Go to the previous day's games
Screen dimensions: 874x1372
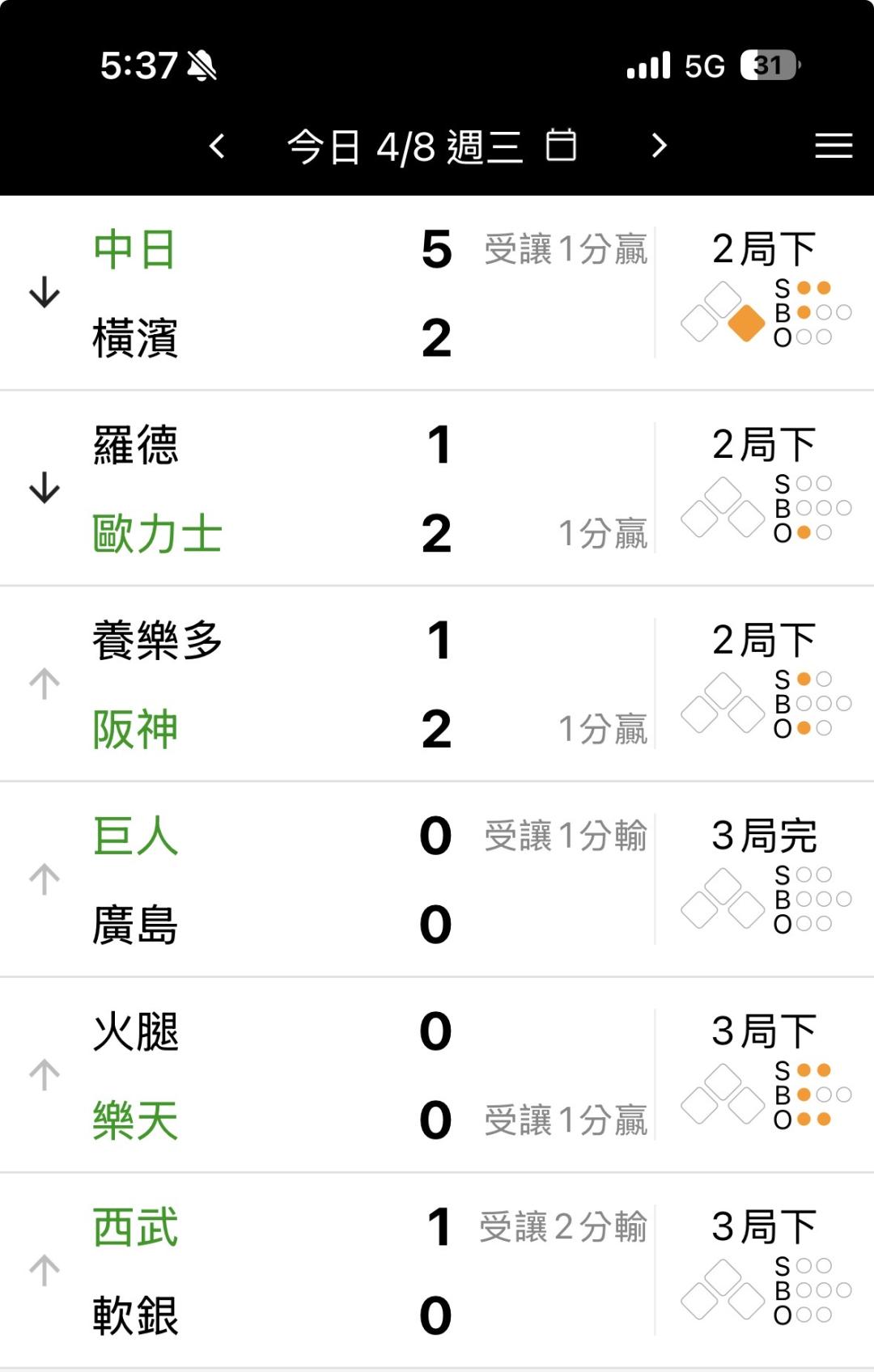tap(217, 146)
